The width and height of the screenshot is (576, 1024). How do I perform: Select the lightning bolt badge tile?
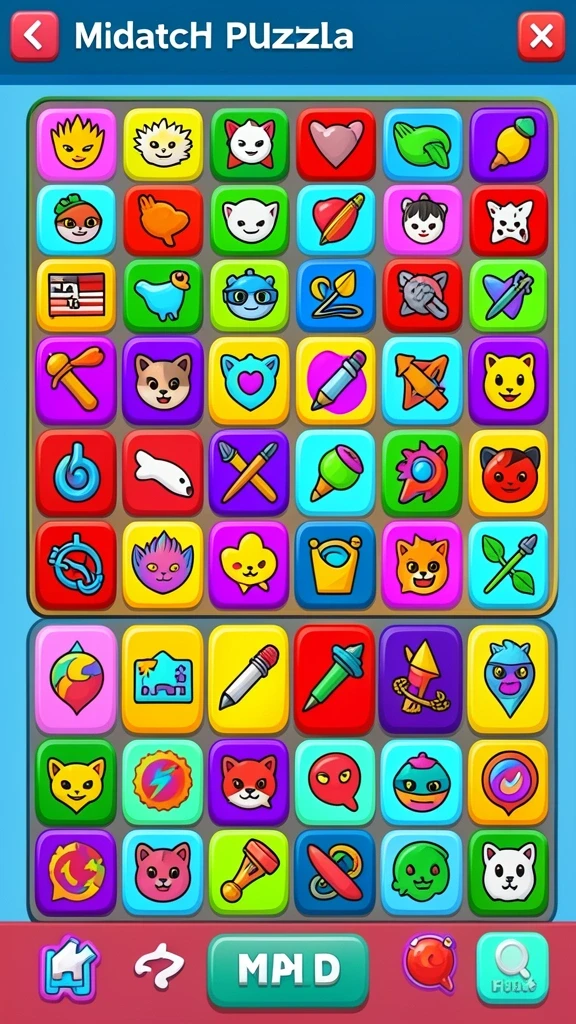click(163, 782)
